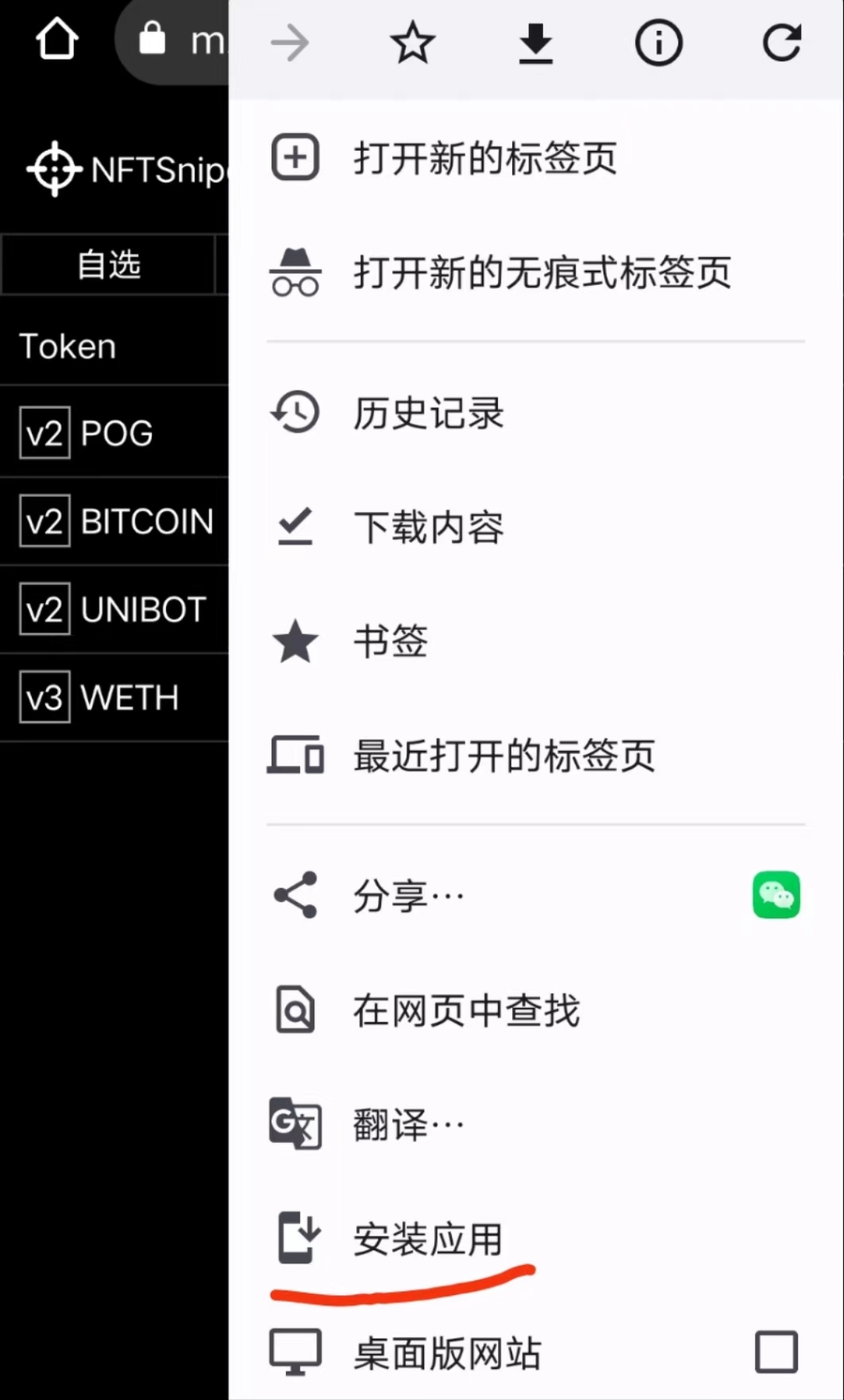Image resolution: width=844 pixels, height=1400 pixels.
Task: Select the share option (分享)
Action: point(409,896)
